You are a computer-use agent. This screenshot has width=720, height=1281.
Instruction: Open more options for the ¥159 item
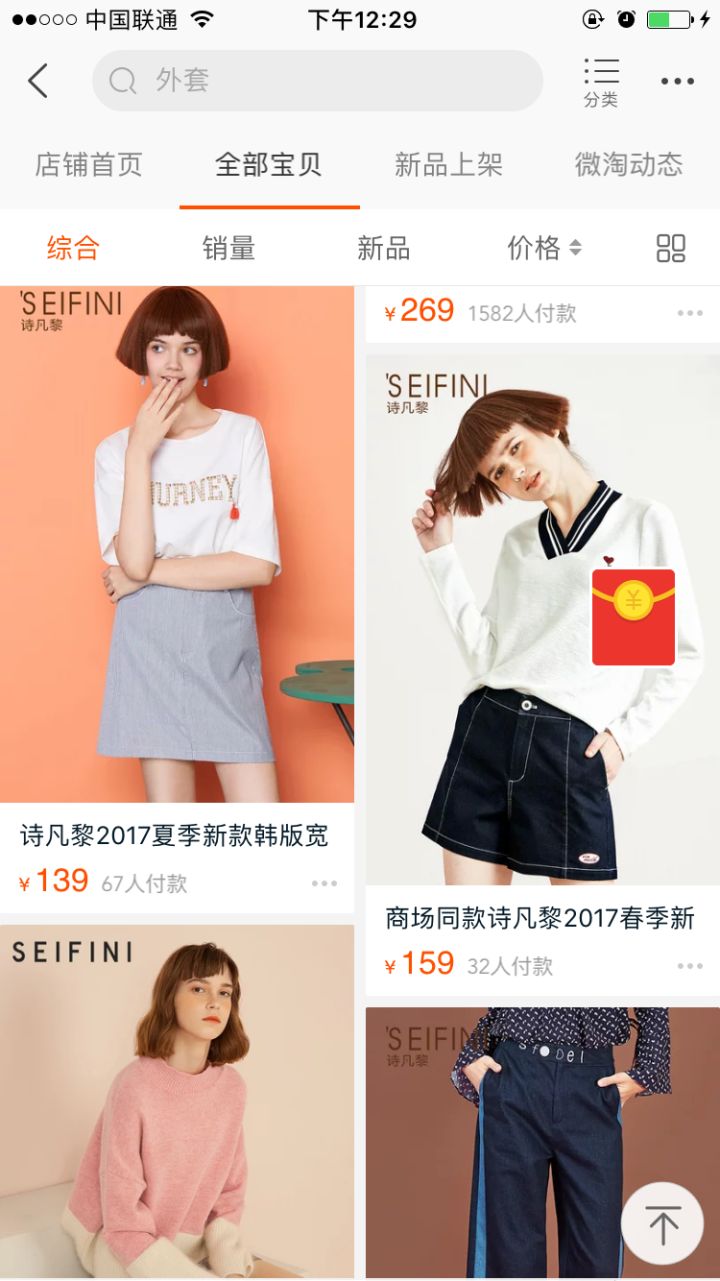coord(690,966)
